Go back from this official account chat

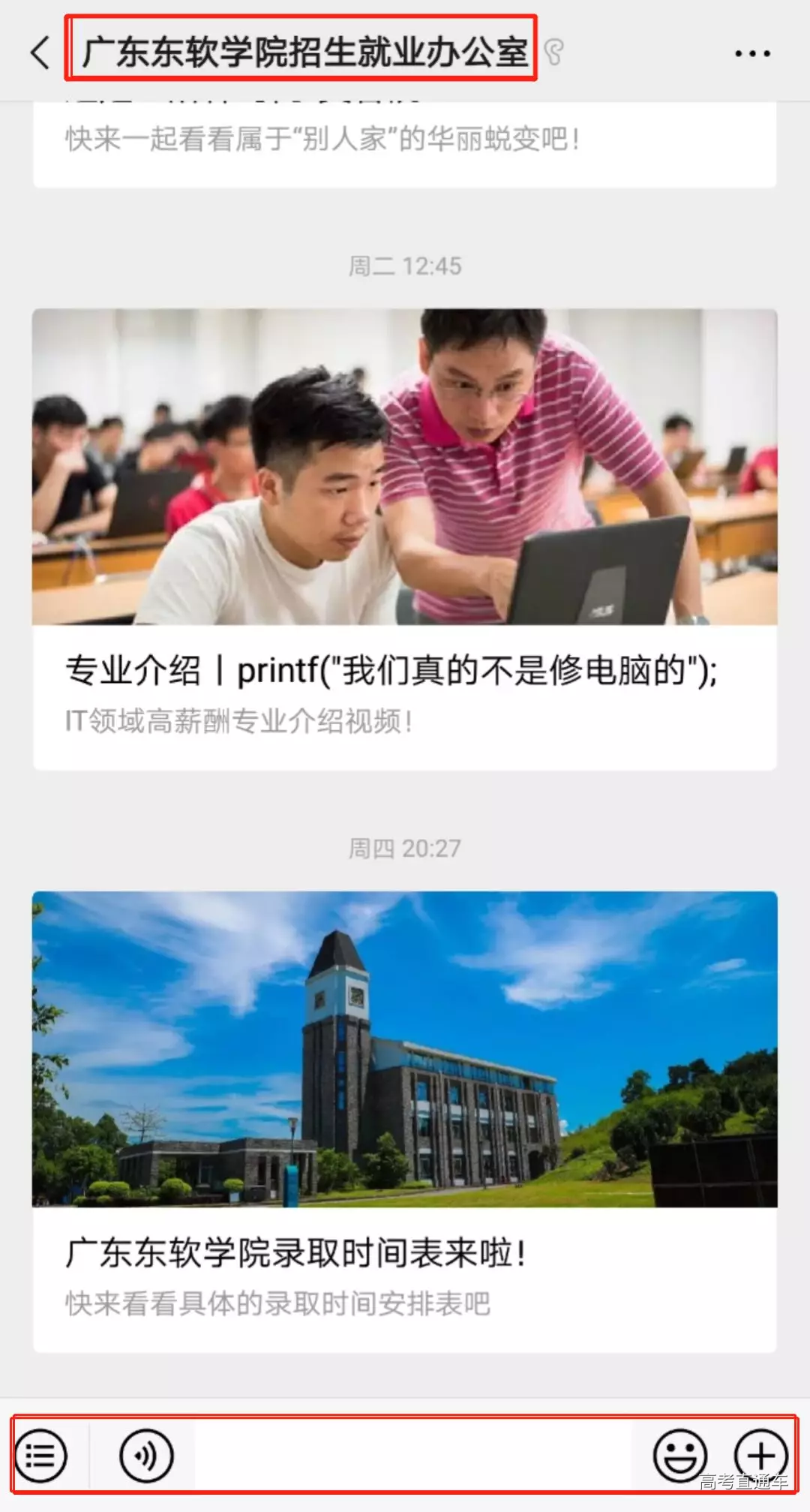pos(40,53)
